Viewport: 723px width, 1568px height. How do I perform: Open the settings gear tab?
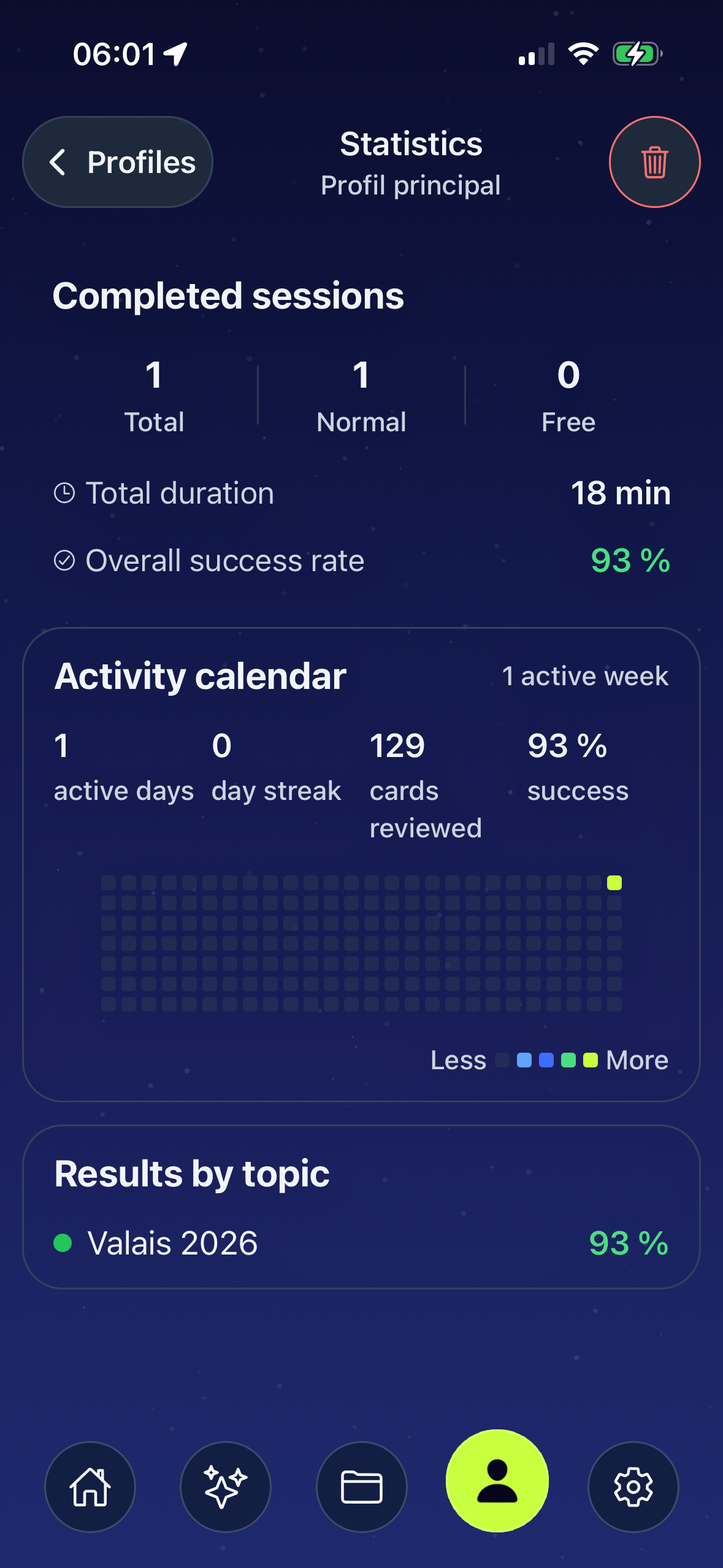point(633,1486)
